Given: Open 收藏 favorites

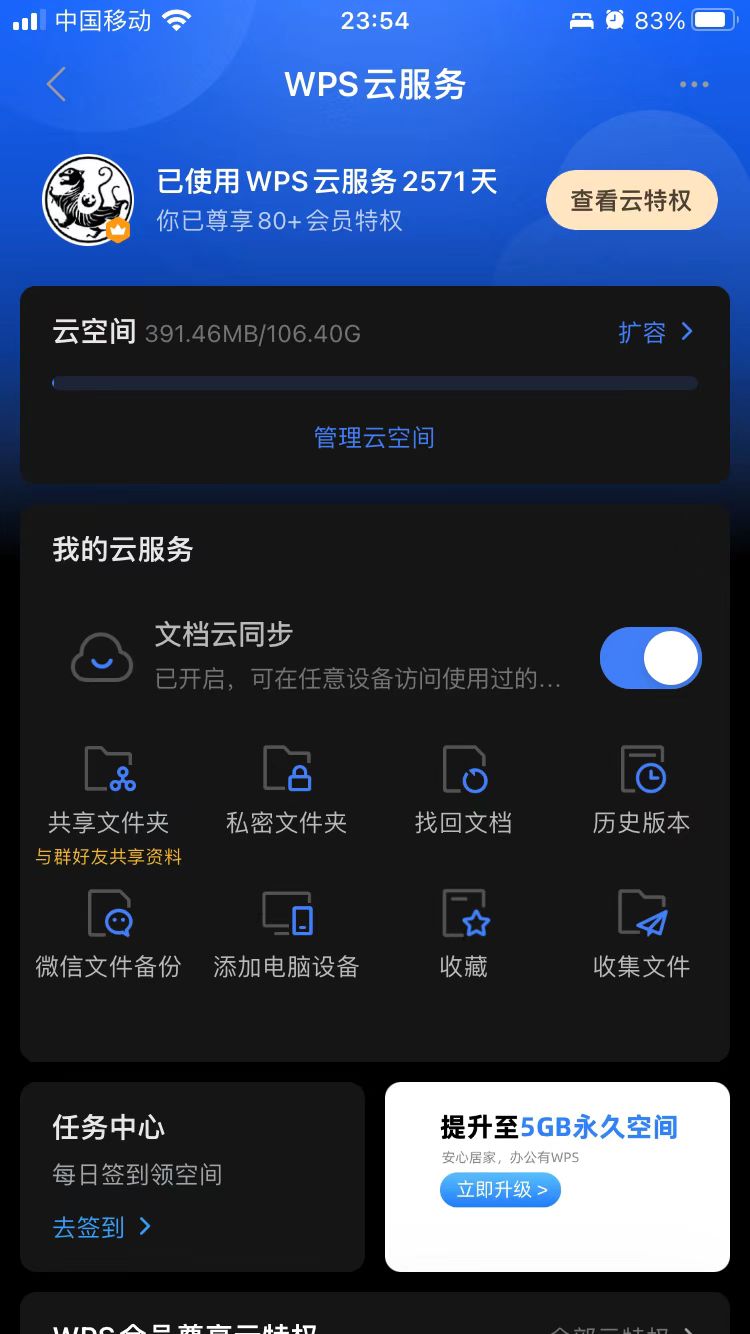Looking at the screenshot, I should pos(464,934).
